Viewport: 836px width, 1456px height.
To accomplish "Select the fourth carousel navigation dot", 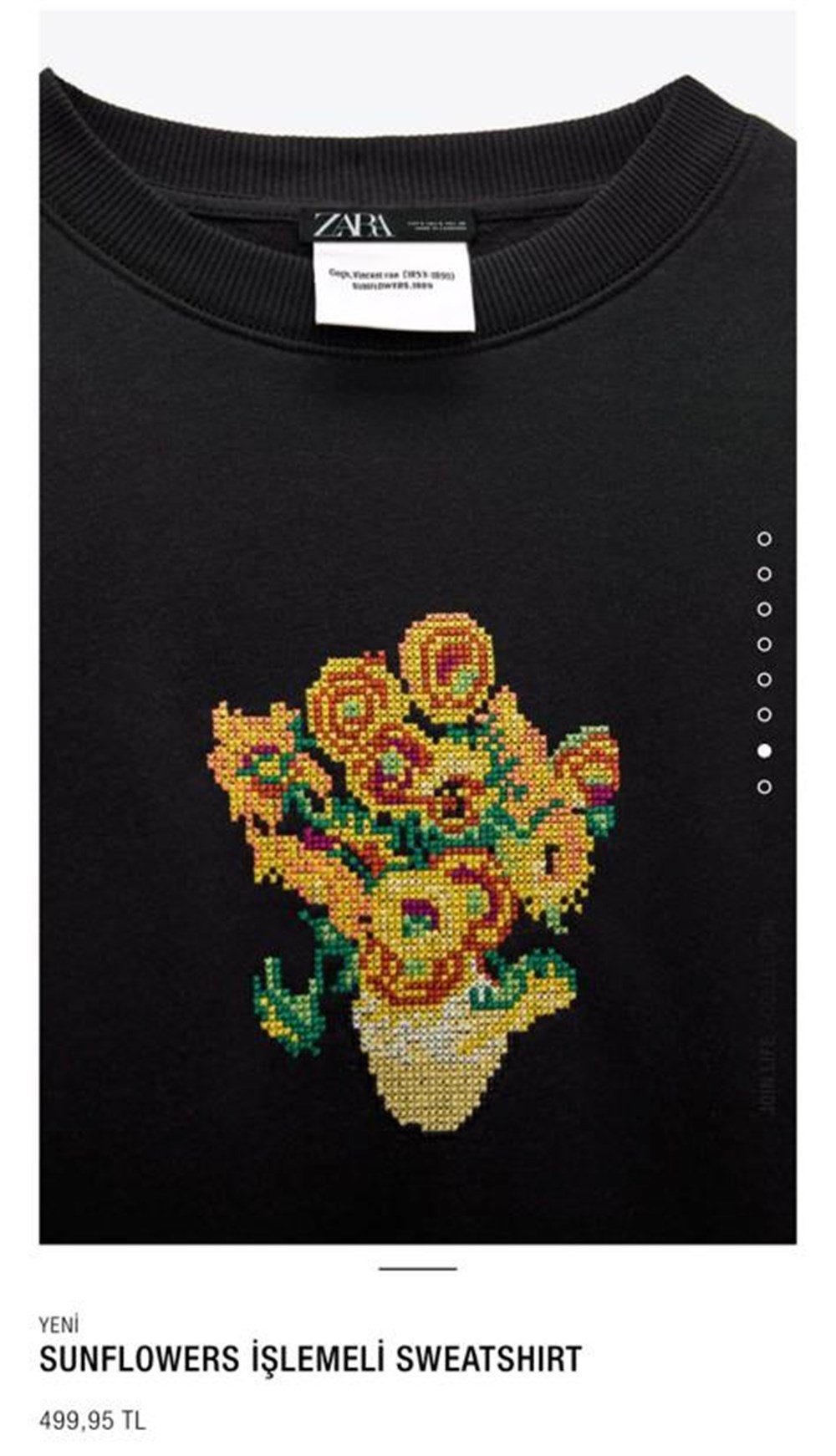I will (762, 642).
